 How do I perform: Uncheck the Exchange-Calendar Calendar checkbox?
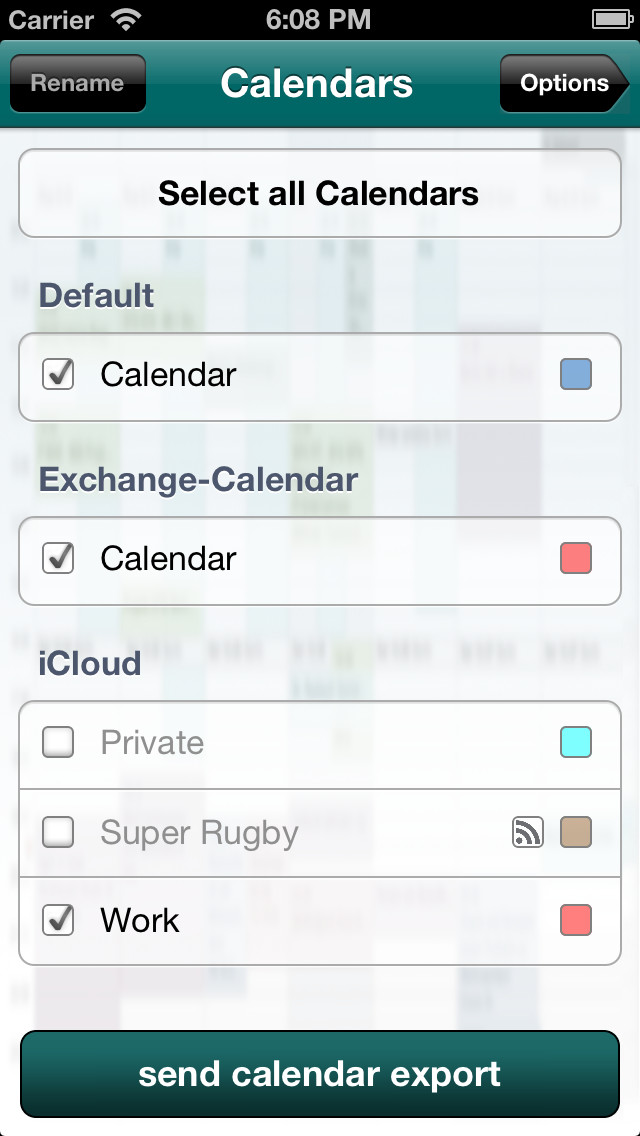(x=58, y=559)
